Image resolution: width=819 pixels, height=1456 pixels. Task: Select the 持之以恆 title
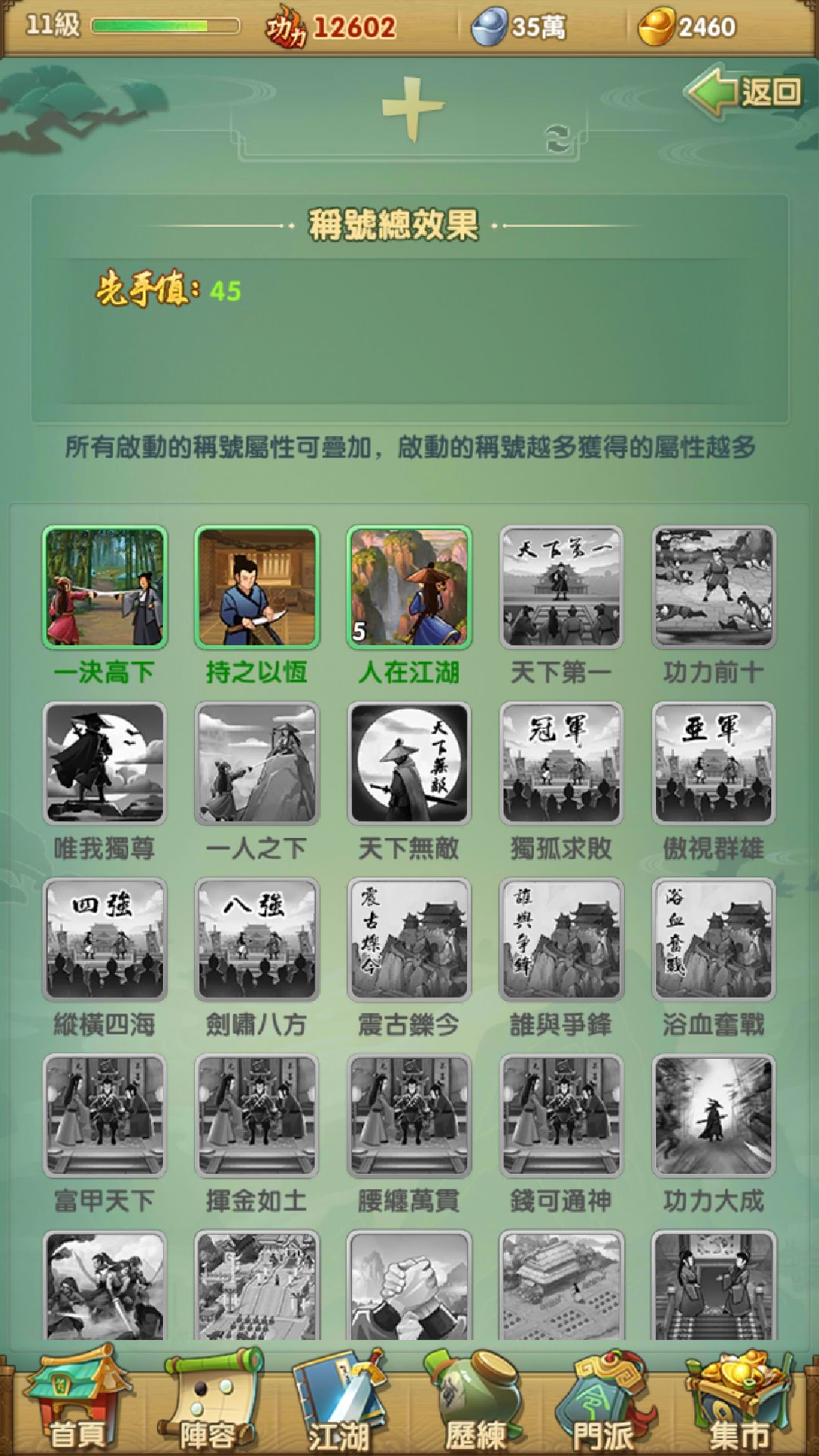pos(257,588)
